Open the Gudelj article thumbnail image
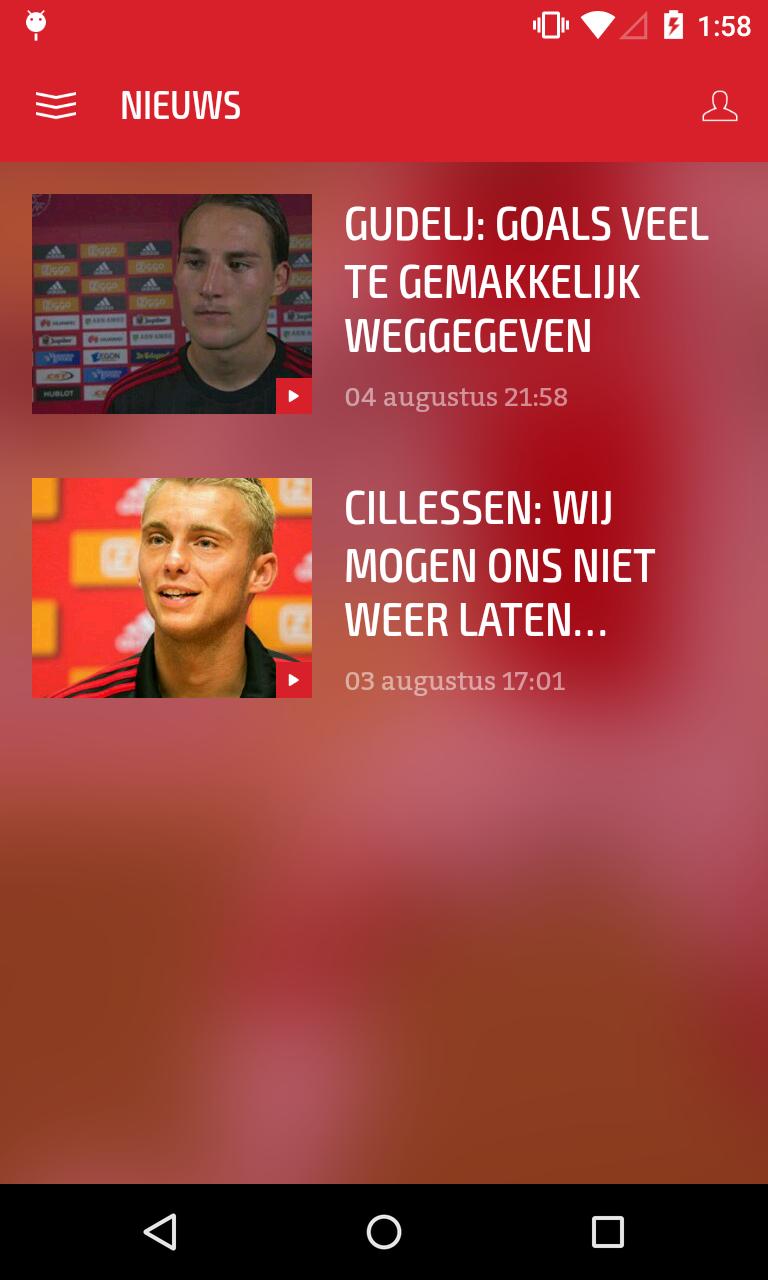This screenshot has width=768, height=1280. [x=171, y=303]
